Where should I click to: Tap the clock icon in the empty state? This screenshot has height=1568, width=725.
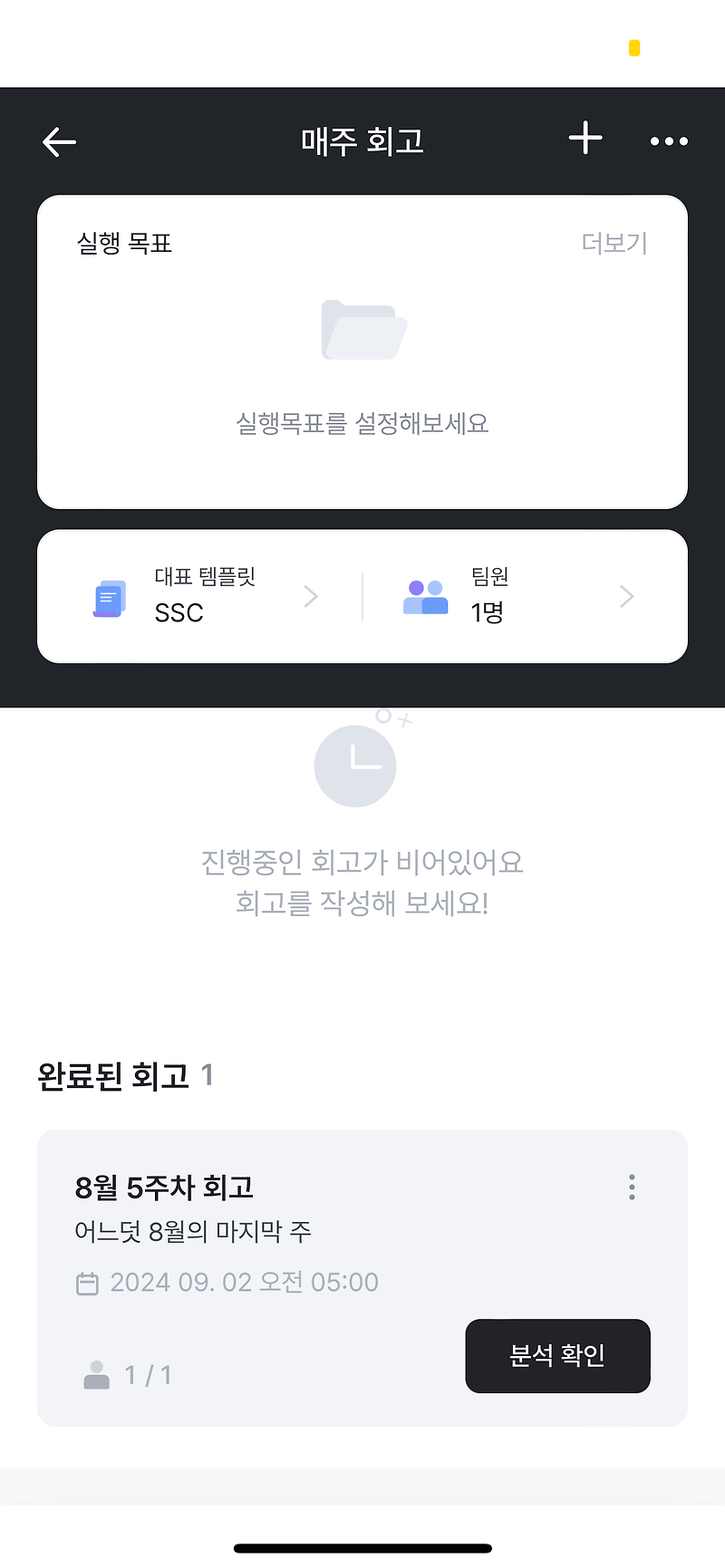click(355, 765)
